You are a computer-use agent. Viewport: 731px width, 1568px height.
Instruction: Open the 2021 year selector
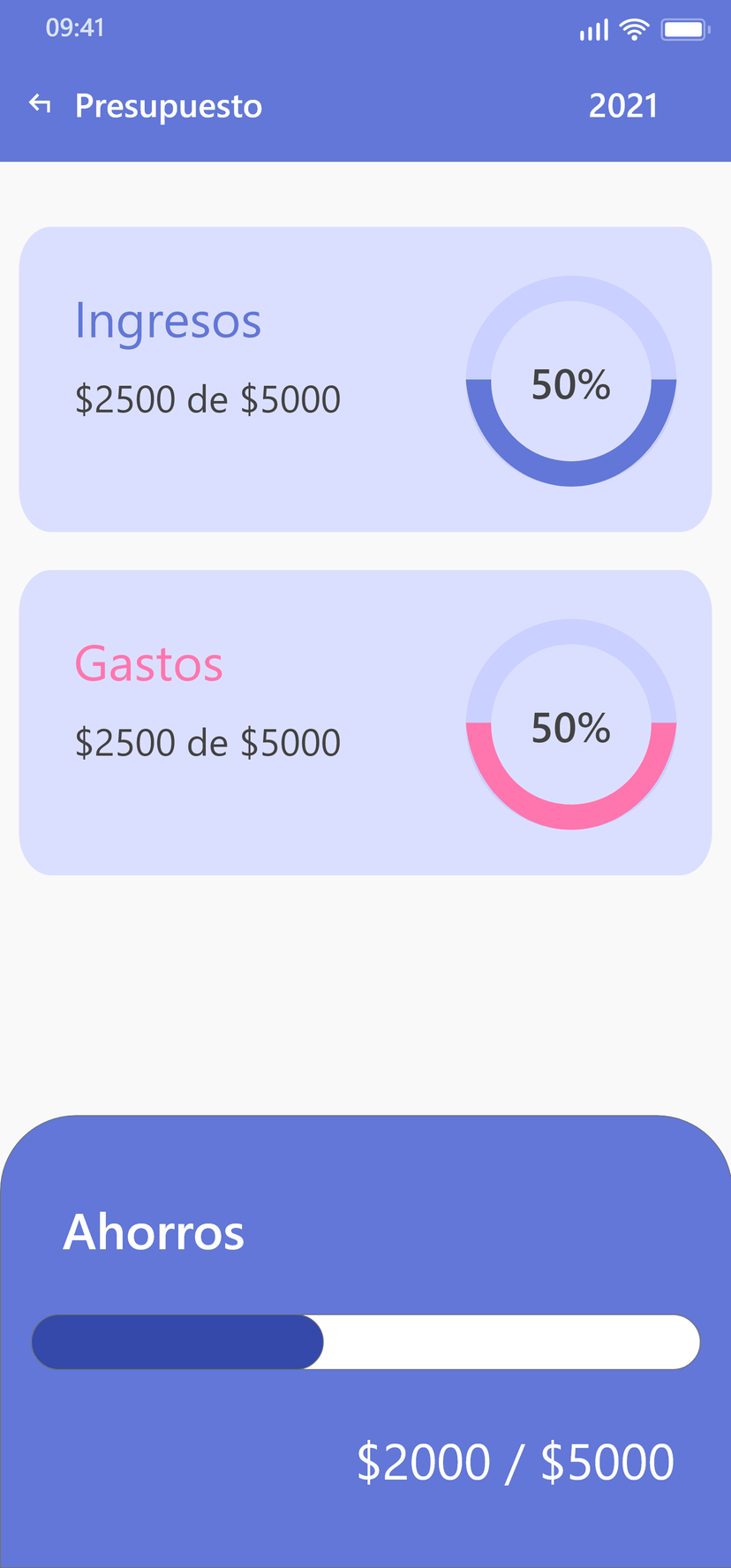(x=622, y=106)
